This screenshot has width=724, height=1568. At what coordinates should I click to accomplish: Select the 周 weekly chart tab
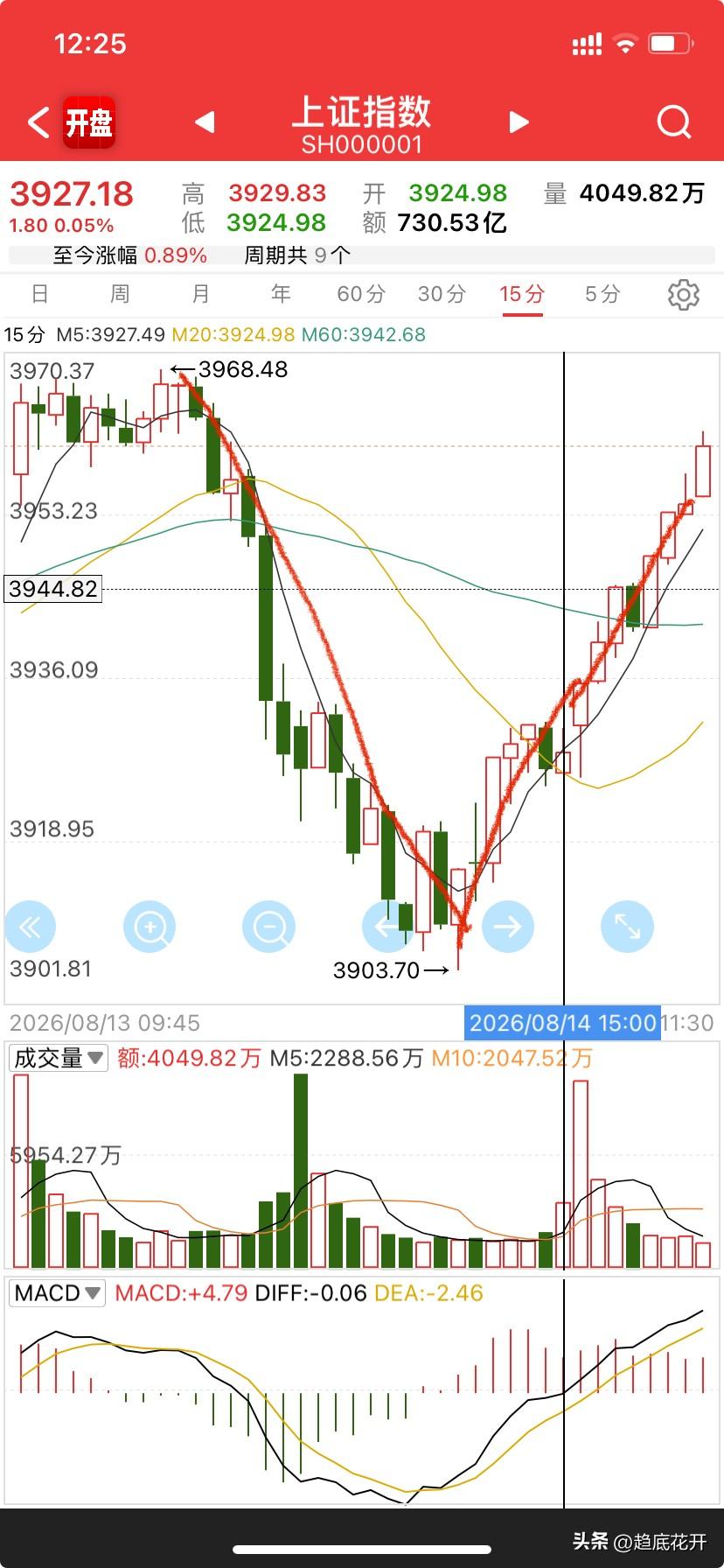120,294
